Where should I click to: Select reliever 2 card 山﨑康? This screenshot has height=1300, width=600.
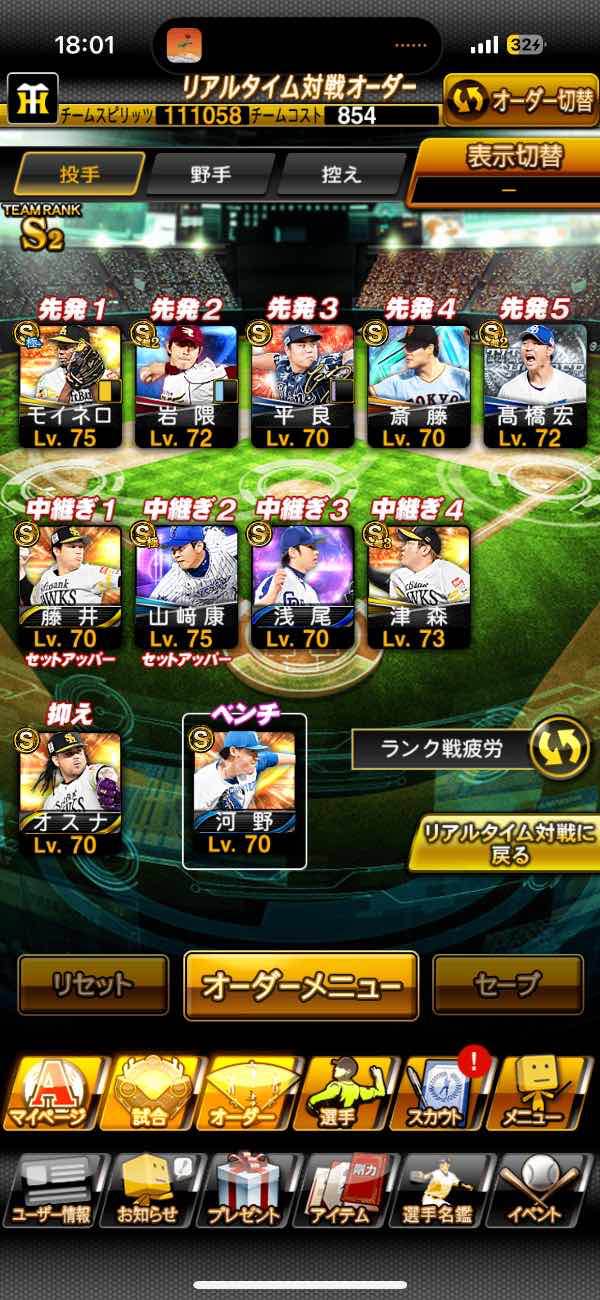[x=187, y=586]
